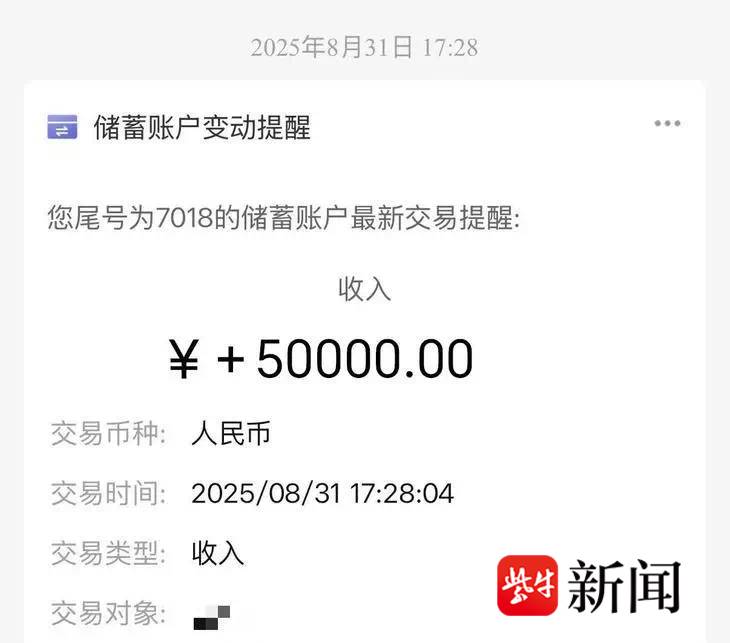This screenshot has width=730, height=643.
Task: Open the overflow menu on the savings account alert
Action: [x=667, y=124]
